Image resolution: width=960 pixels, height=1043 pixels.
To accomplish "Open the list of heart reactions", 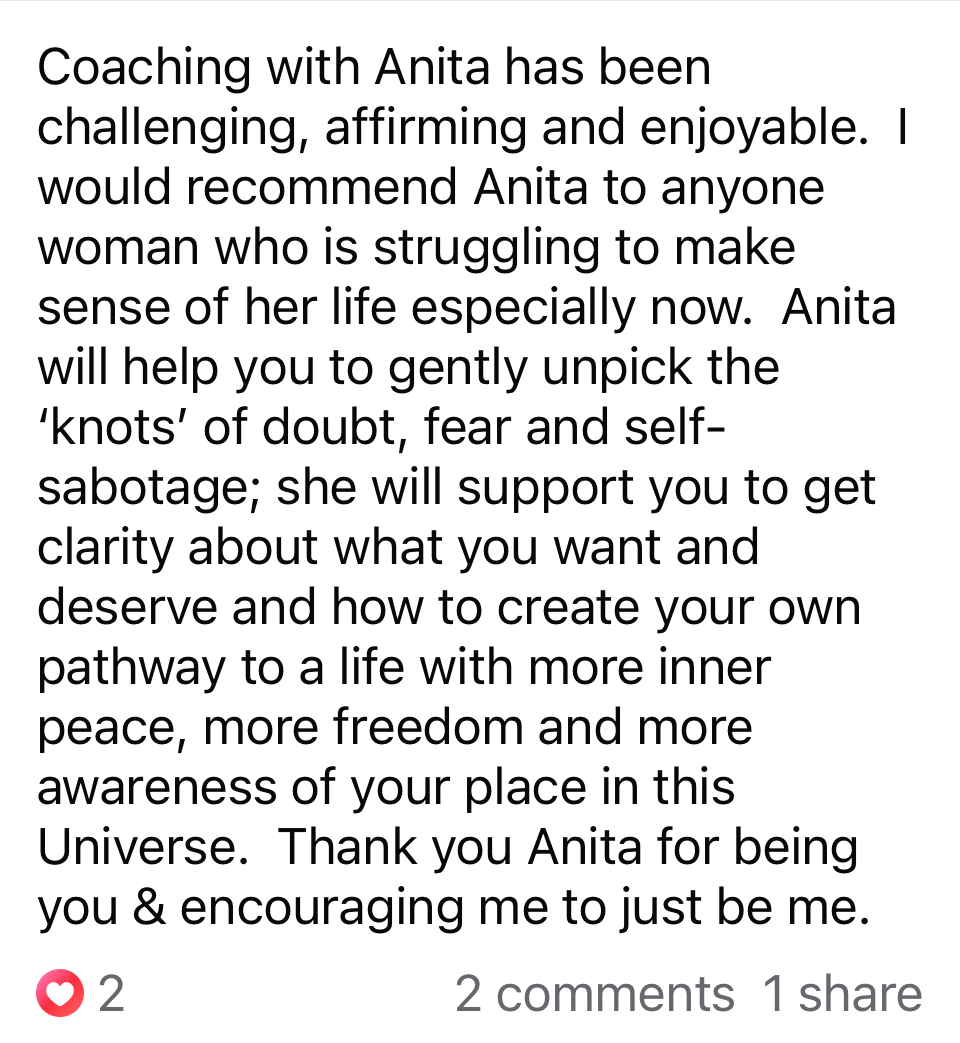I will click(x=80, y=994).
